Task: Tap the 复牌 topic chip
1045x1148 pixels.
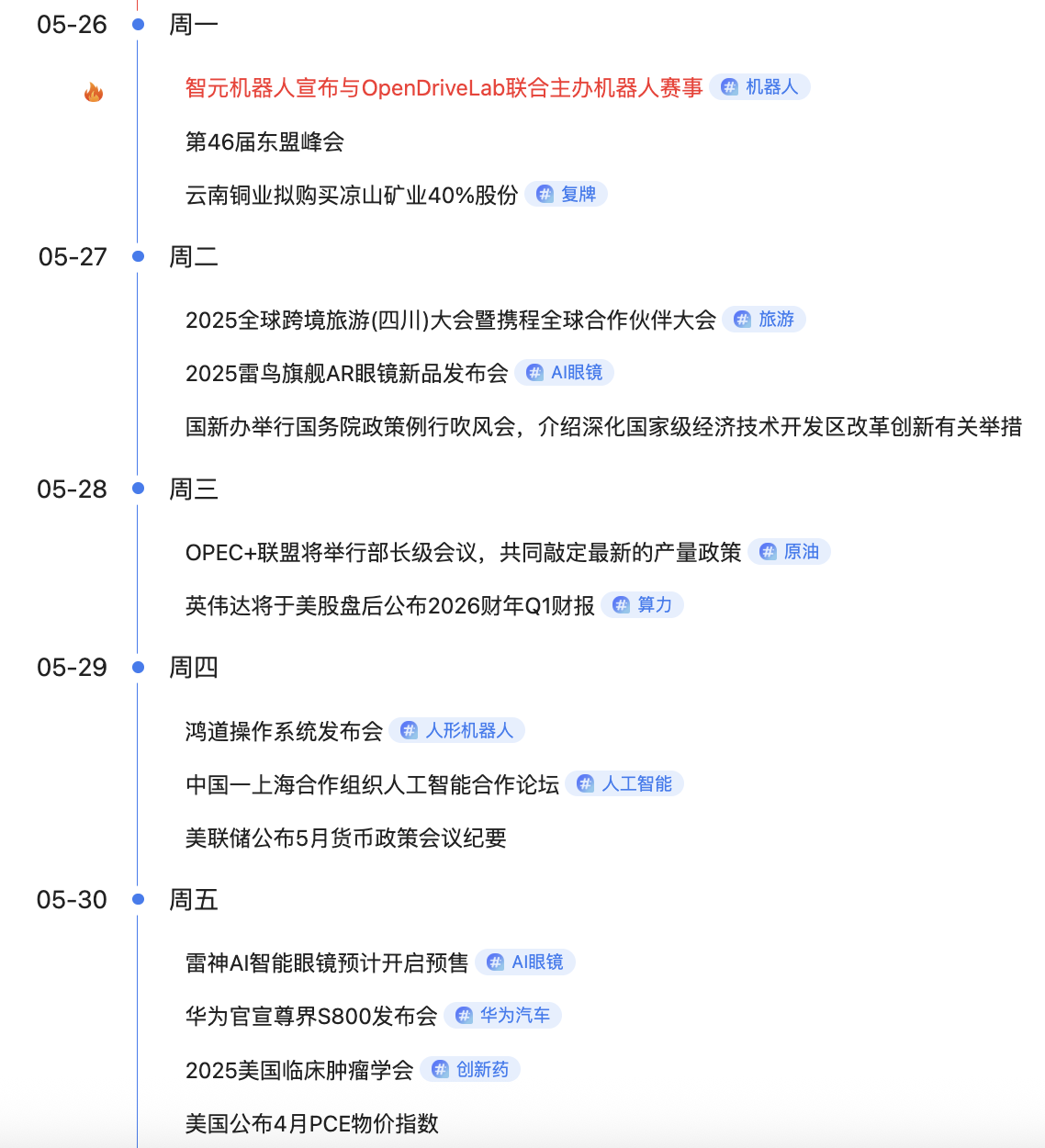Action: click(x=567, y=195)
